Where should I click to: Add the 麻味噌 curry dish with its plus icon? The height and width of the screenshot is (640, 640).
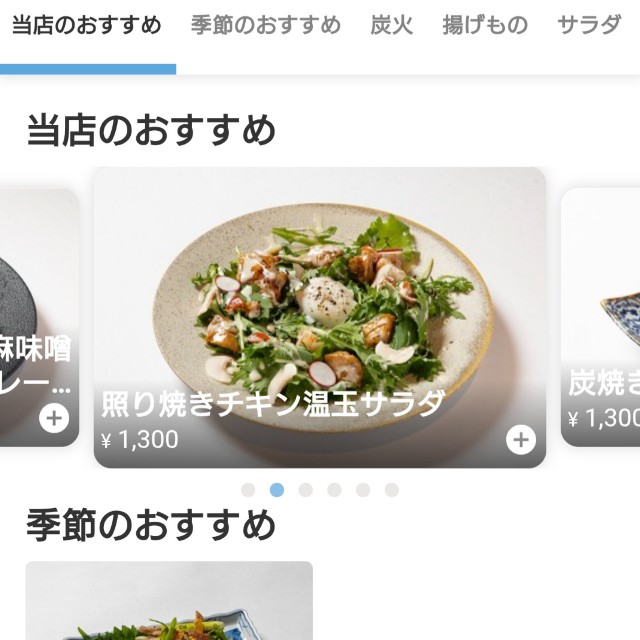(54, 418)
